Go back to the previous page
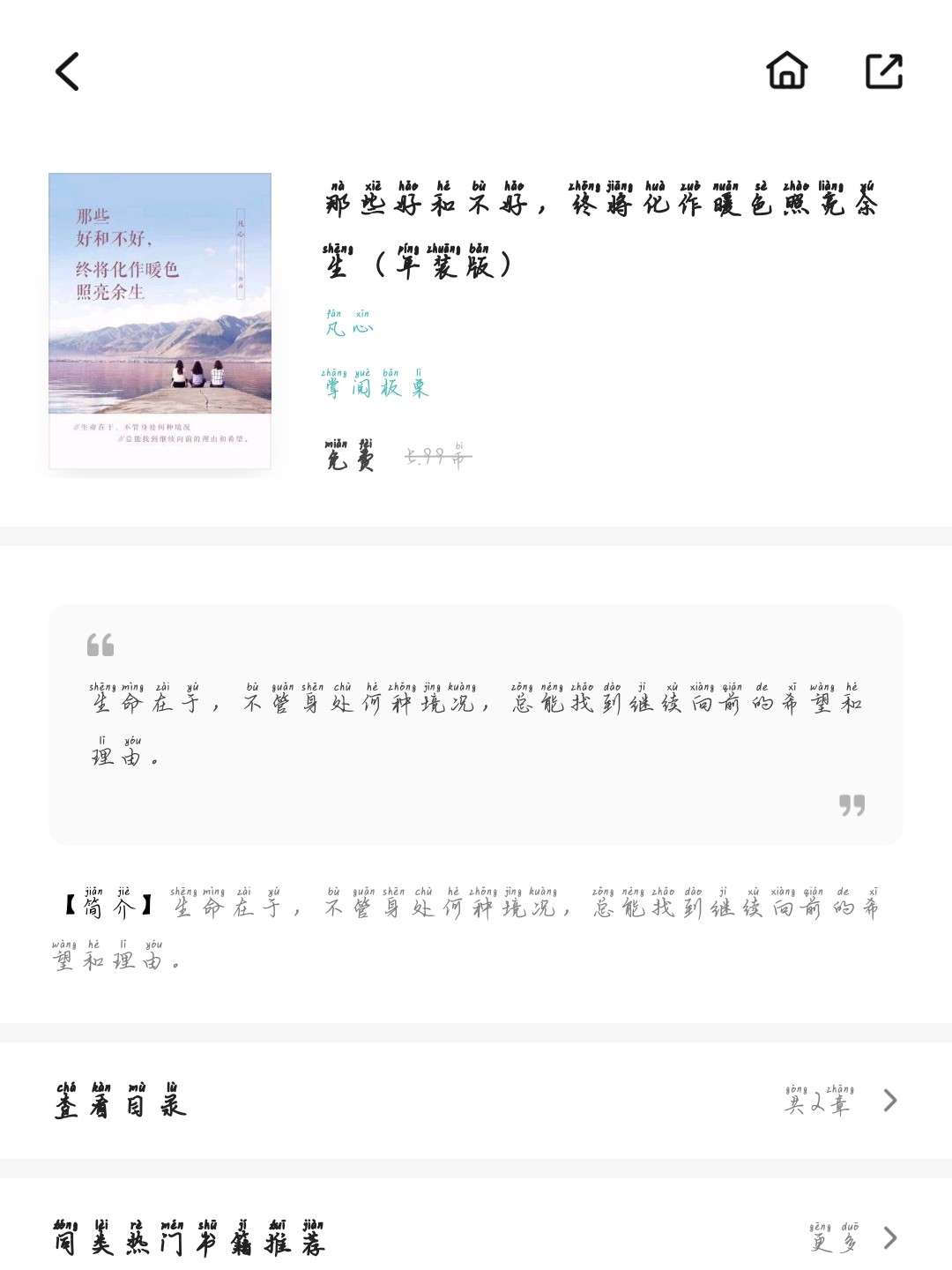The width and height of the screenshot is (952, 1270). 67,71
